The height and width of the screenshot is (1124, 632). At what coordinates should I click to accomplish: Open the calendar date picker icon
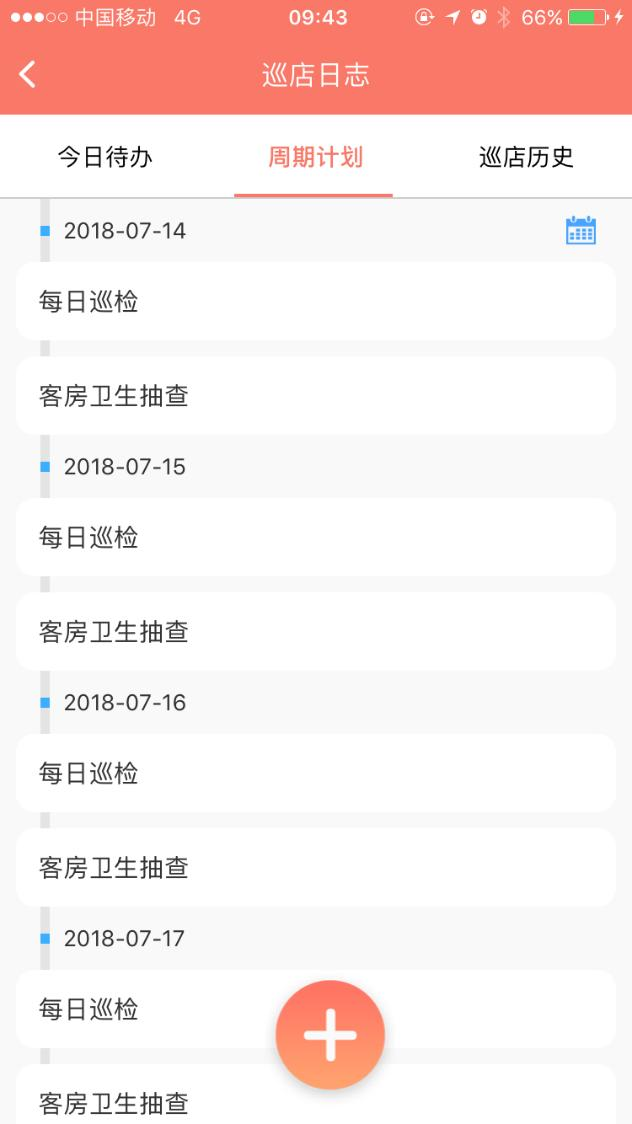(x=580, y=230)
